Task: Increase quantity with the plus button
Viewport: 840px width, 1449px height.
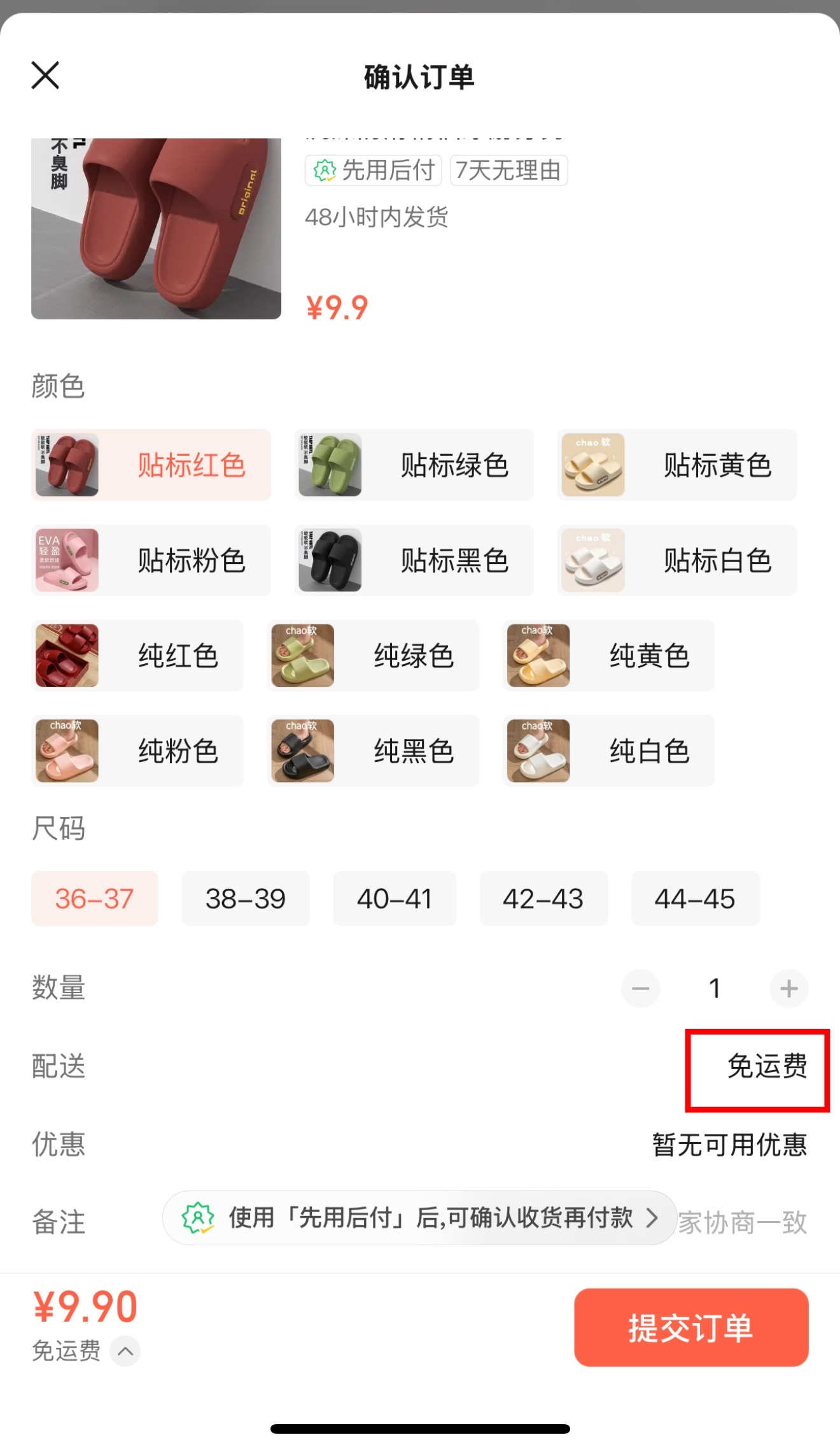Action: tap(789, 989)
